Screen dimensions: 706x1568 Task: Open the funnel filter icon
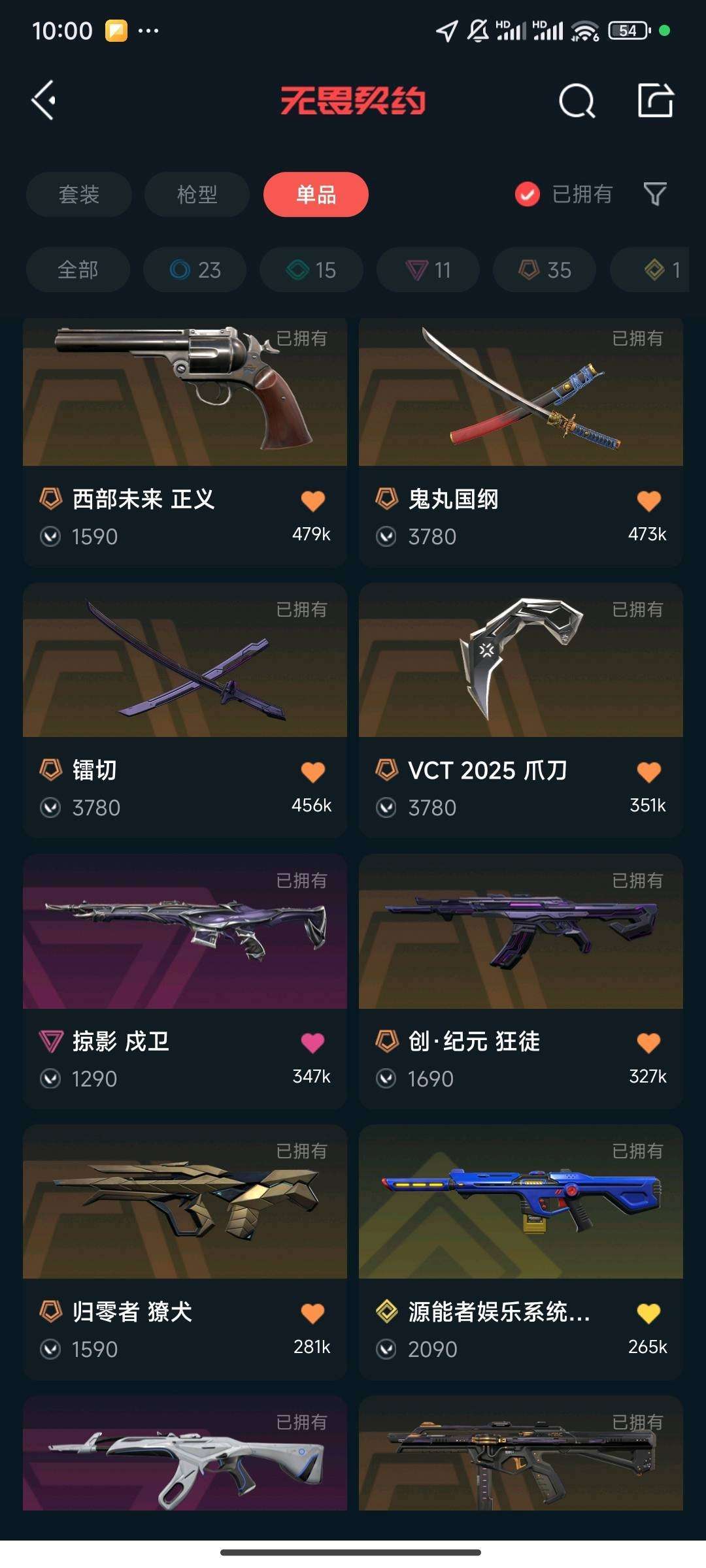(655, 194)
